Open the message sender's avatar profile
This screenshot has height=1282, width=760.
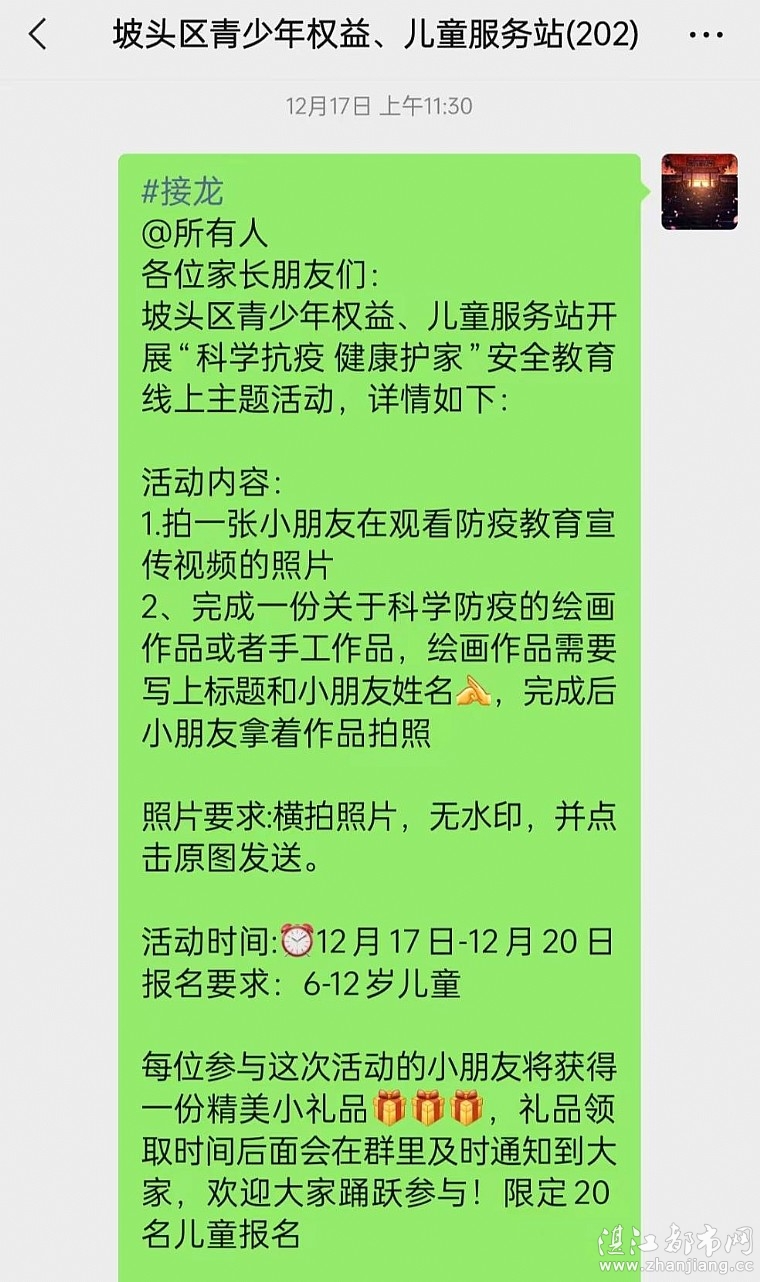pos(699,192)
